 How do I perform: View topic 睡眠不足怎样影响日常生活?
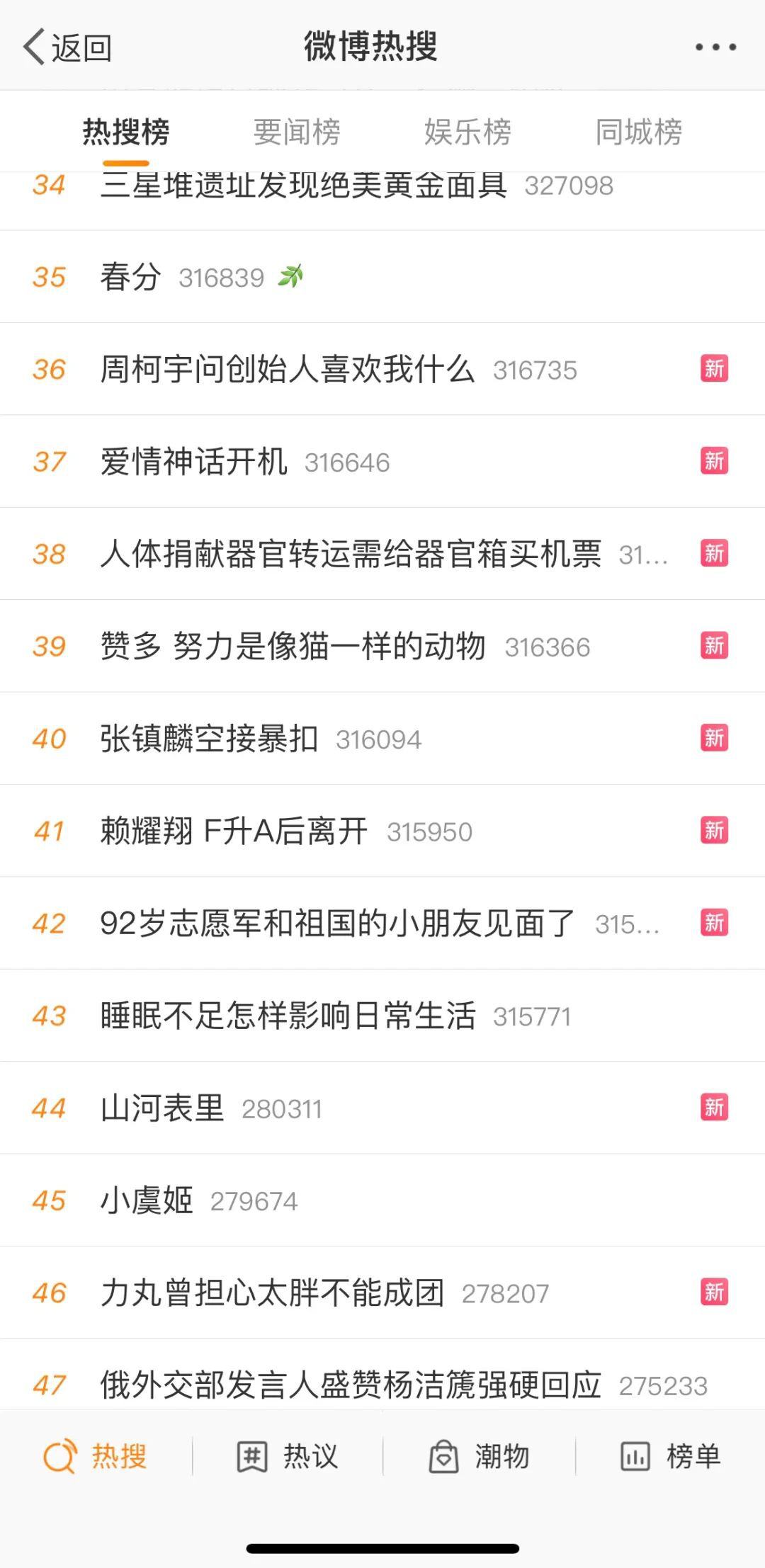[287, 1016]
